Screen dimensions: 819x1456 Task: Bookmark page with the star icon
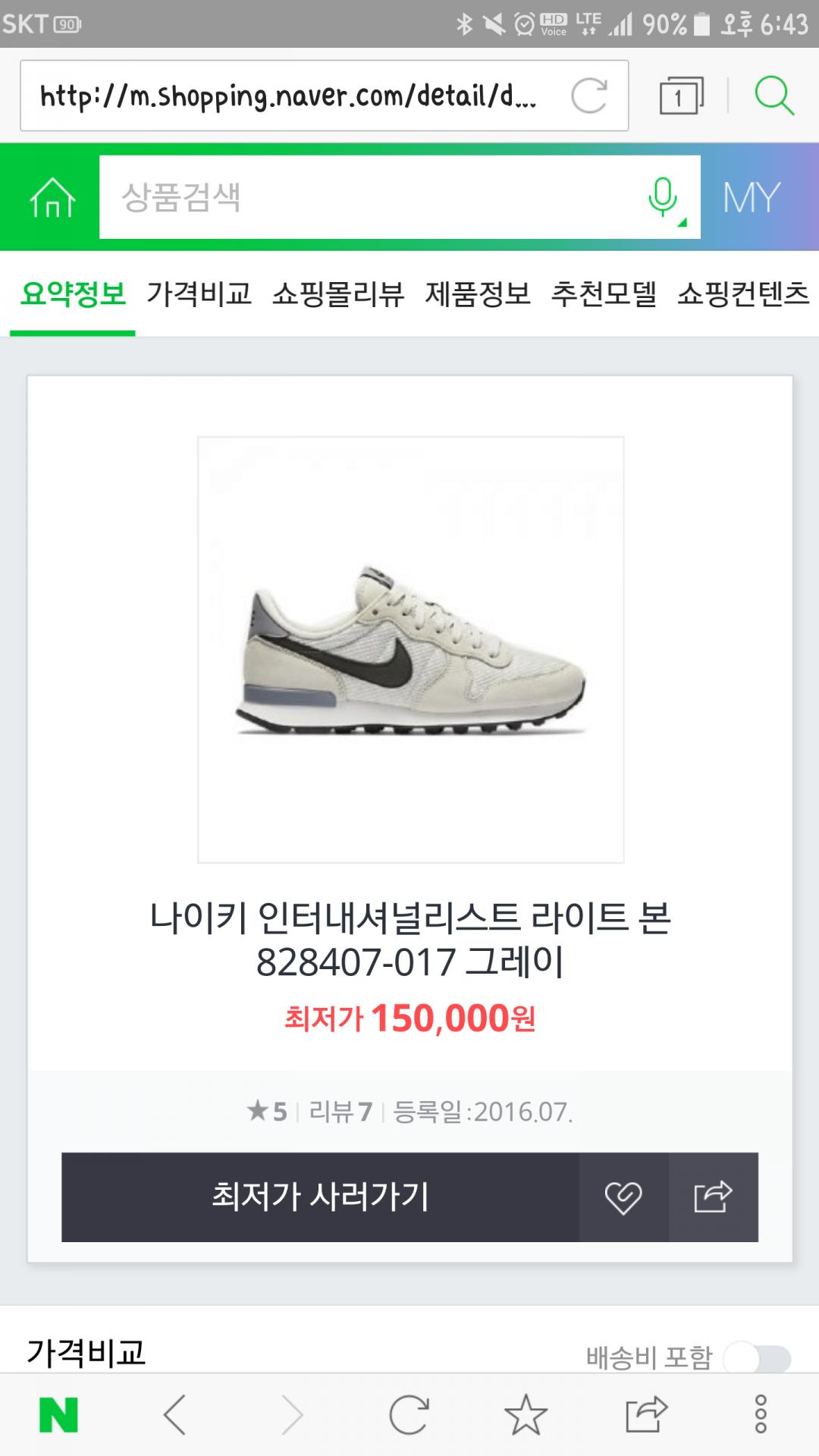pos(526,1415)
